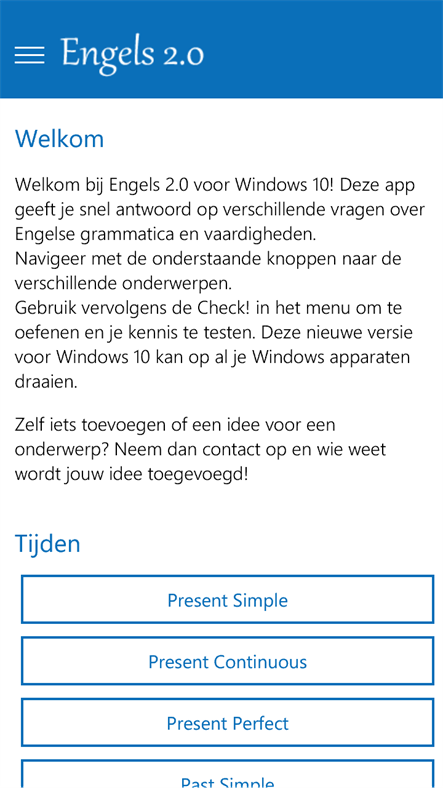Select the Present Continuous button
The width and height of the screenshot is (443, 788).
pyautogui.click(x=227, y=661)
